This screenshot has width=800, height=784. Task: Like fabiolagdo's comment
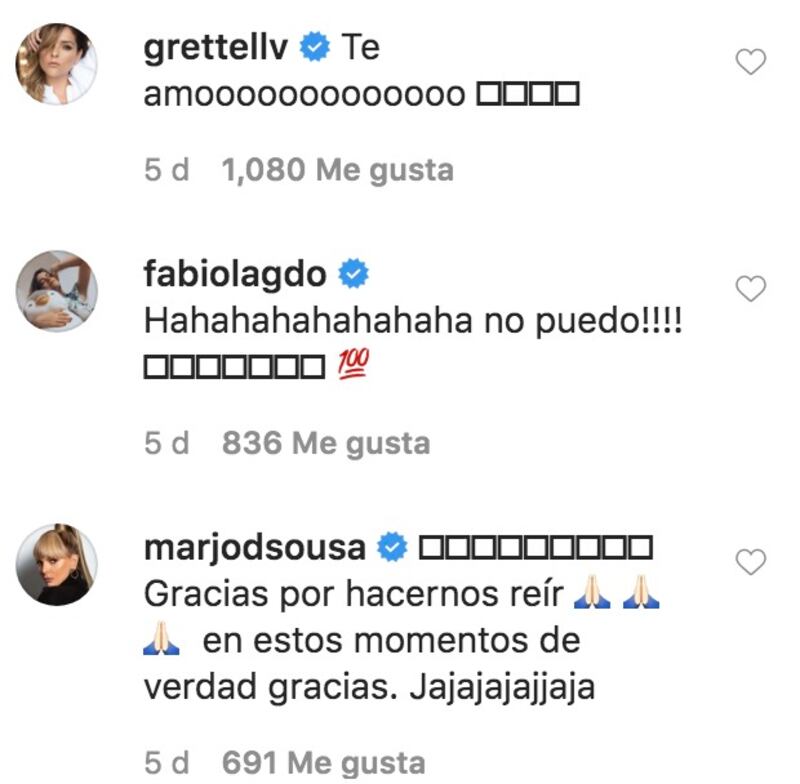(x=750, y=290)
